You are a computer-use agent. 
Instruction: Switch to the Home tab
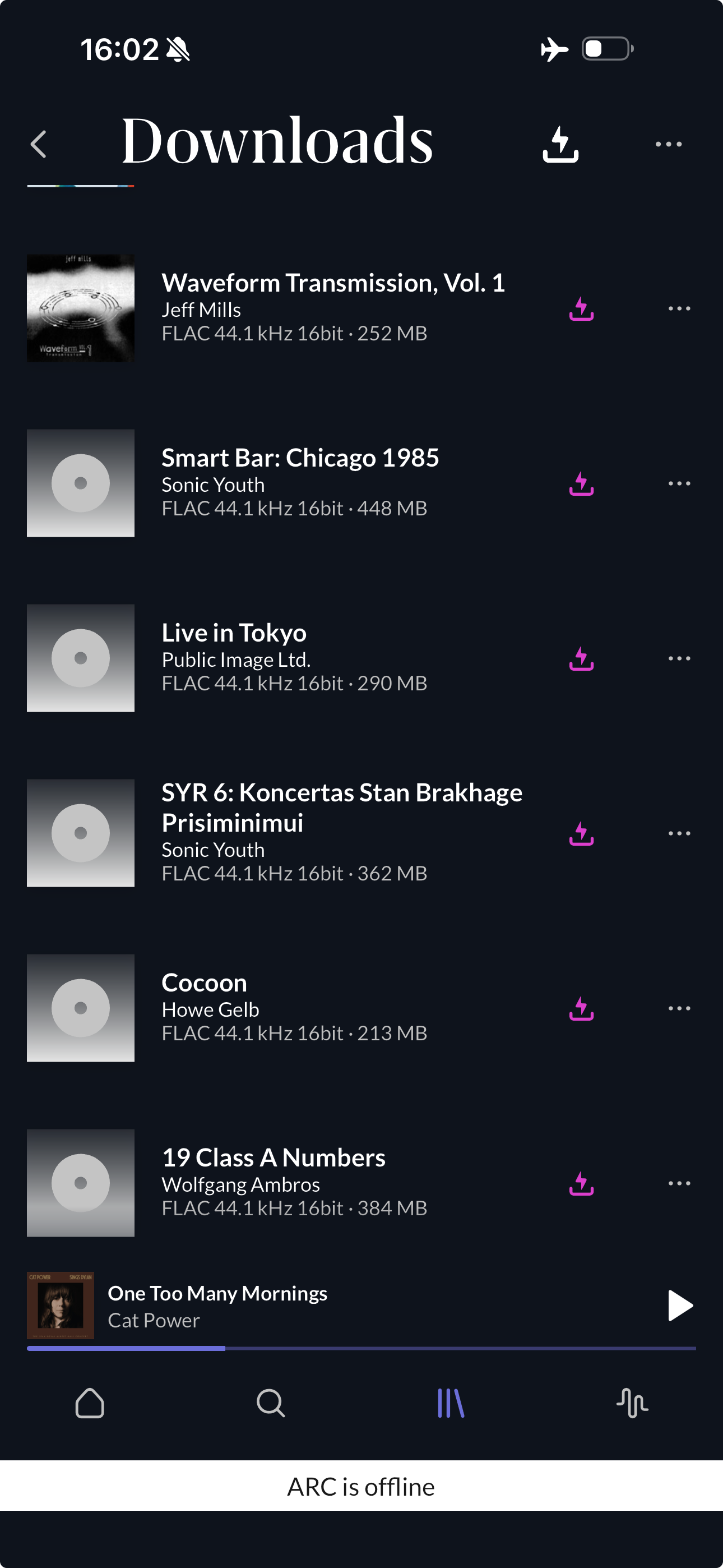pos(90,1403)
